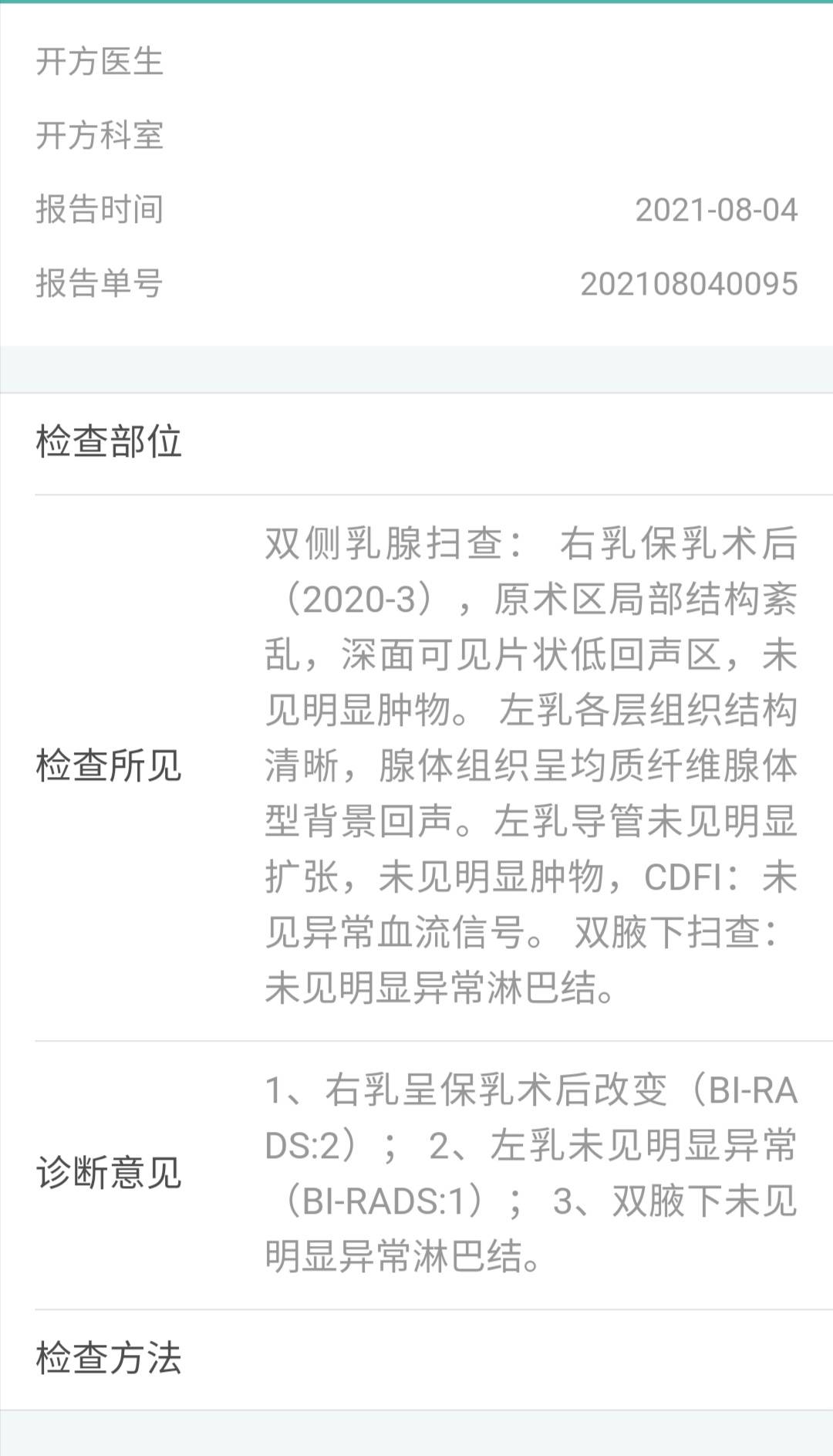
Task: Select the 报告单号 label
Action: (x=100, y=282)
